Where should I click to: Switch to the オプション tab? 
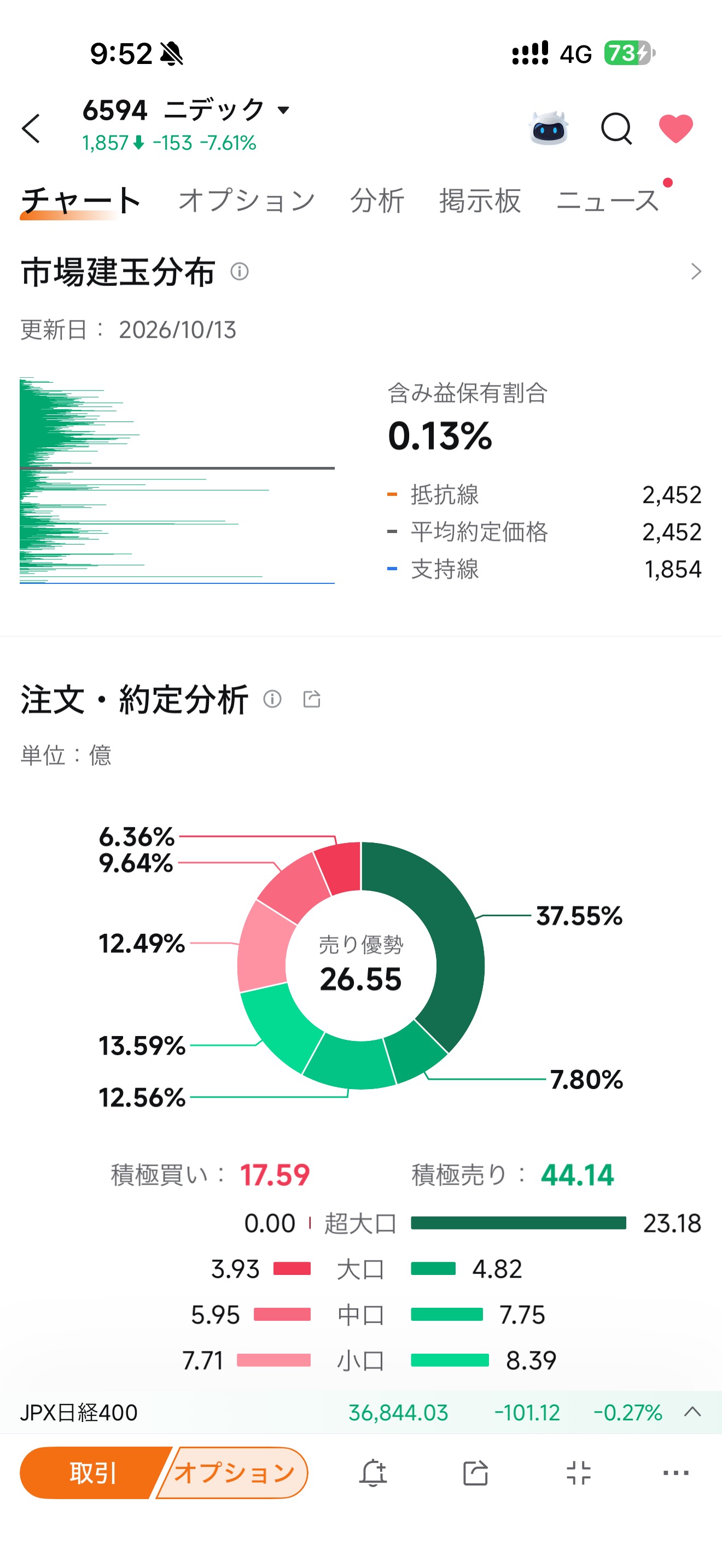(247, 200)
